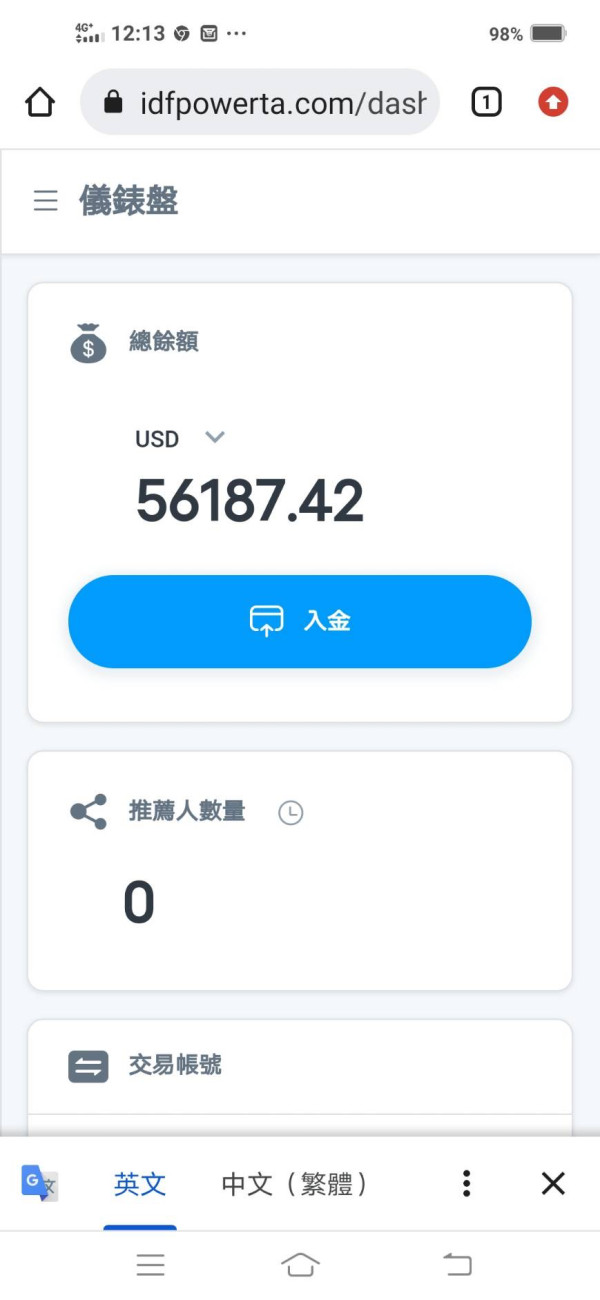This screenshot has width=600, height=1300.
Task: Open recent apps from navigation bar
Action: 150,1265
